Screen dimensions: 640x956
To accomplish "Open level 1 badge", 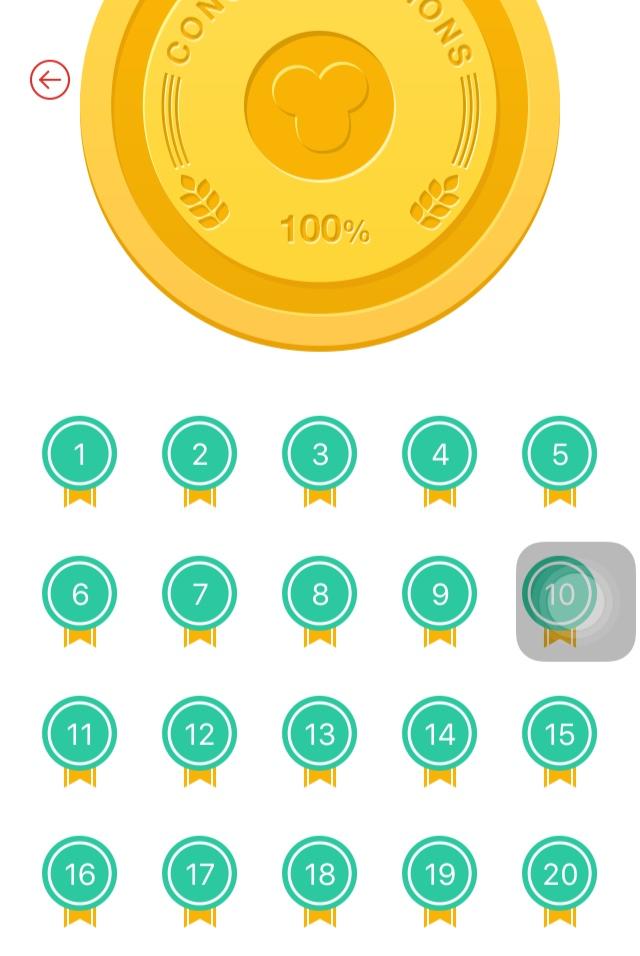I will pyautogui.click(x=80, y=455).
